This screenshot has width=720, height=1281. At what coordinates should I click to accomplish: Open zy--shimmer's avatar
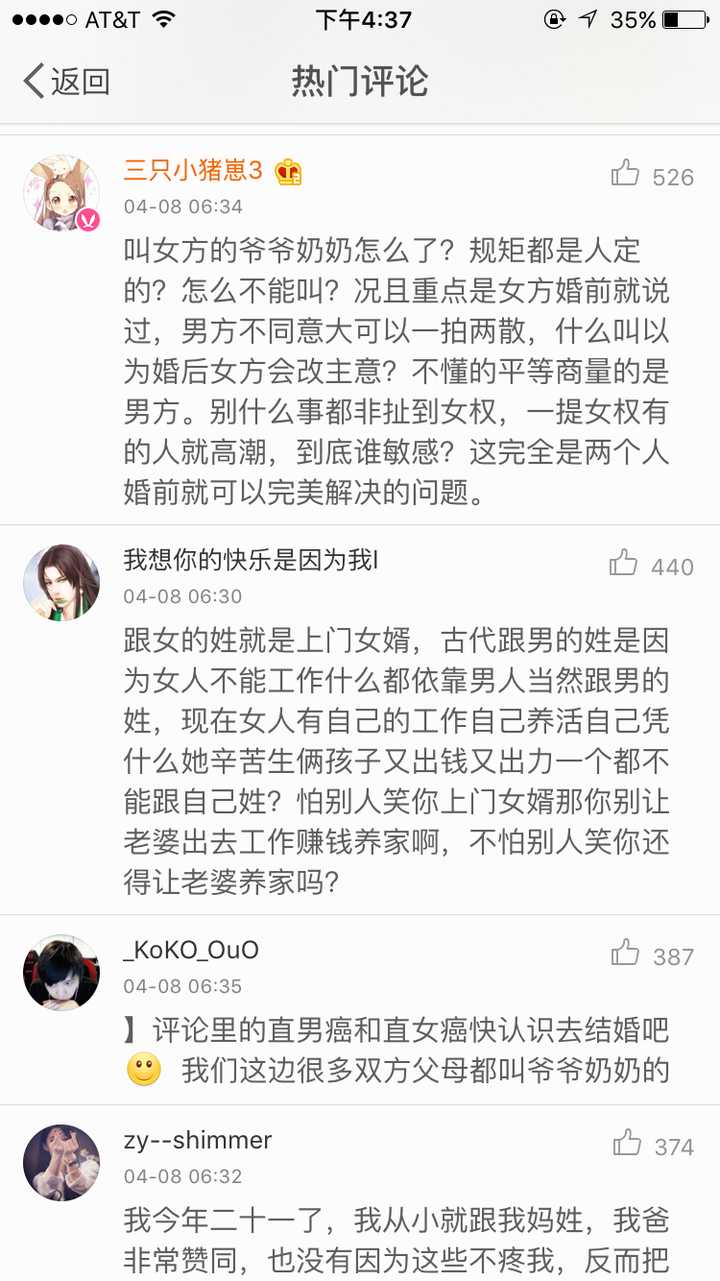[x=62, y=1162]
